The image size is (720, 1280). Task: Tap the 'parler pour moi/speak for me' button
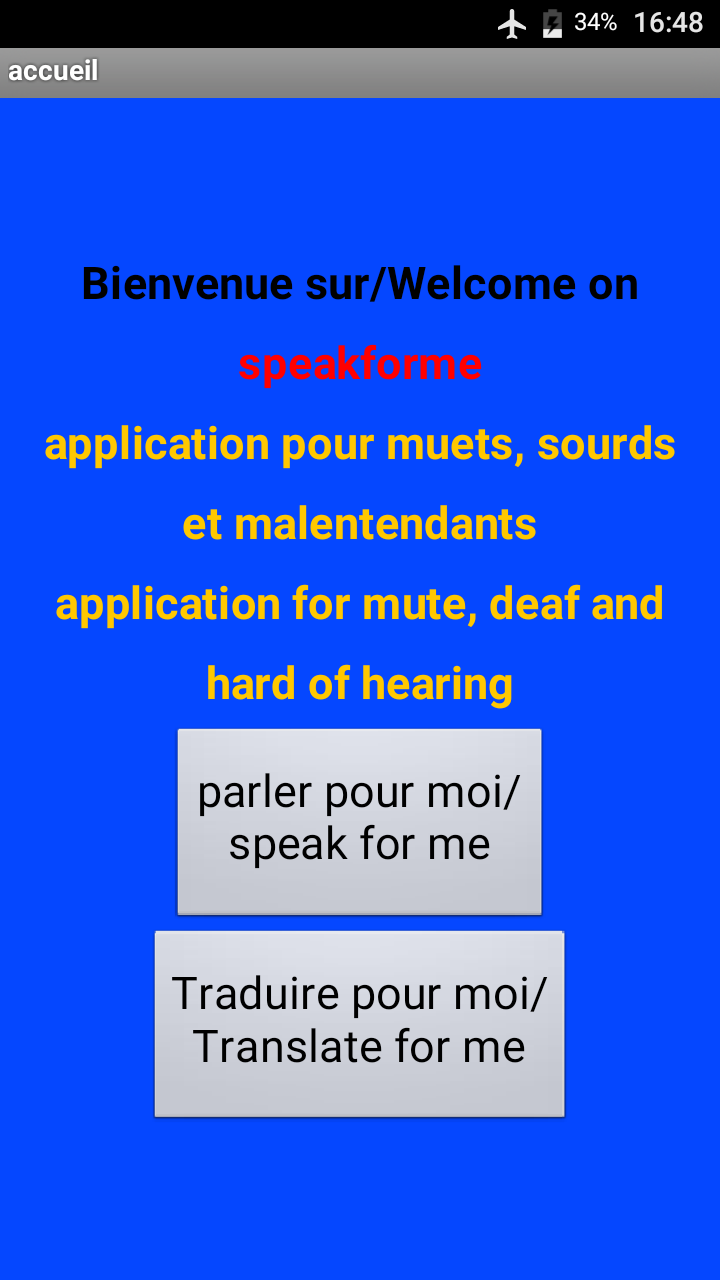coord(359,821)
